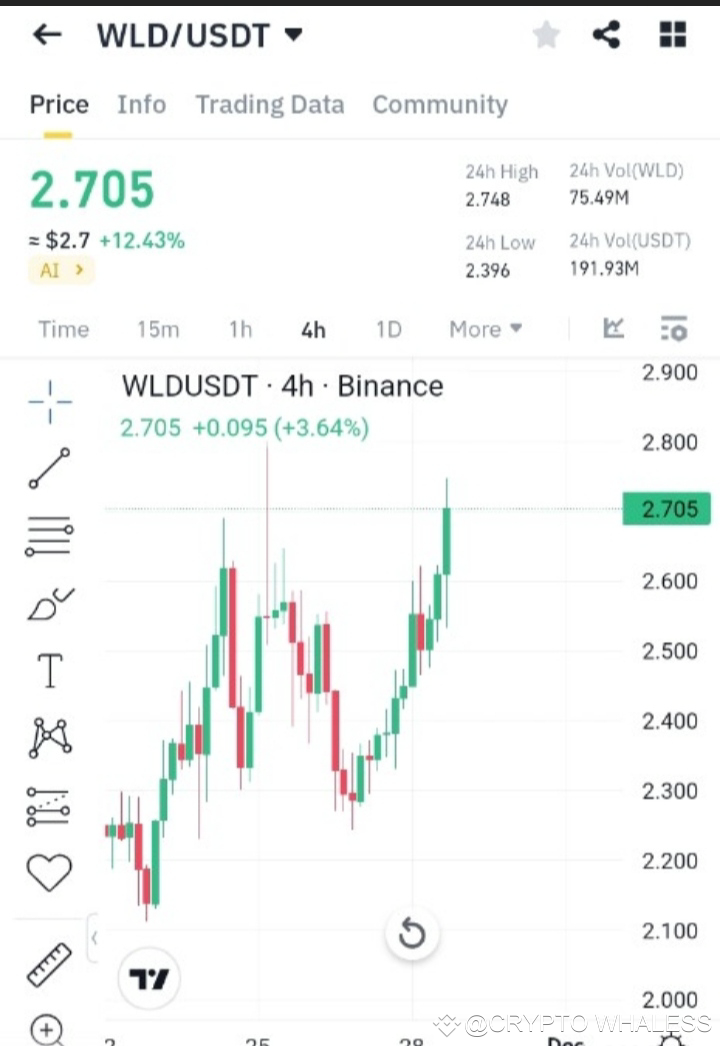720x1046 pixels.
Task: Open the heart favorites drawing tool
Action: 48,870
